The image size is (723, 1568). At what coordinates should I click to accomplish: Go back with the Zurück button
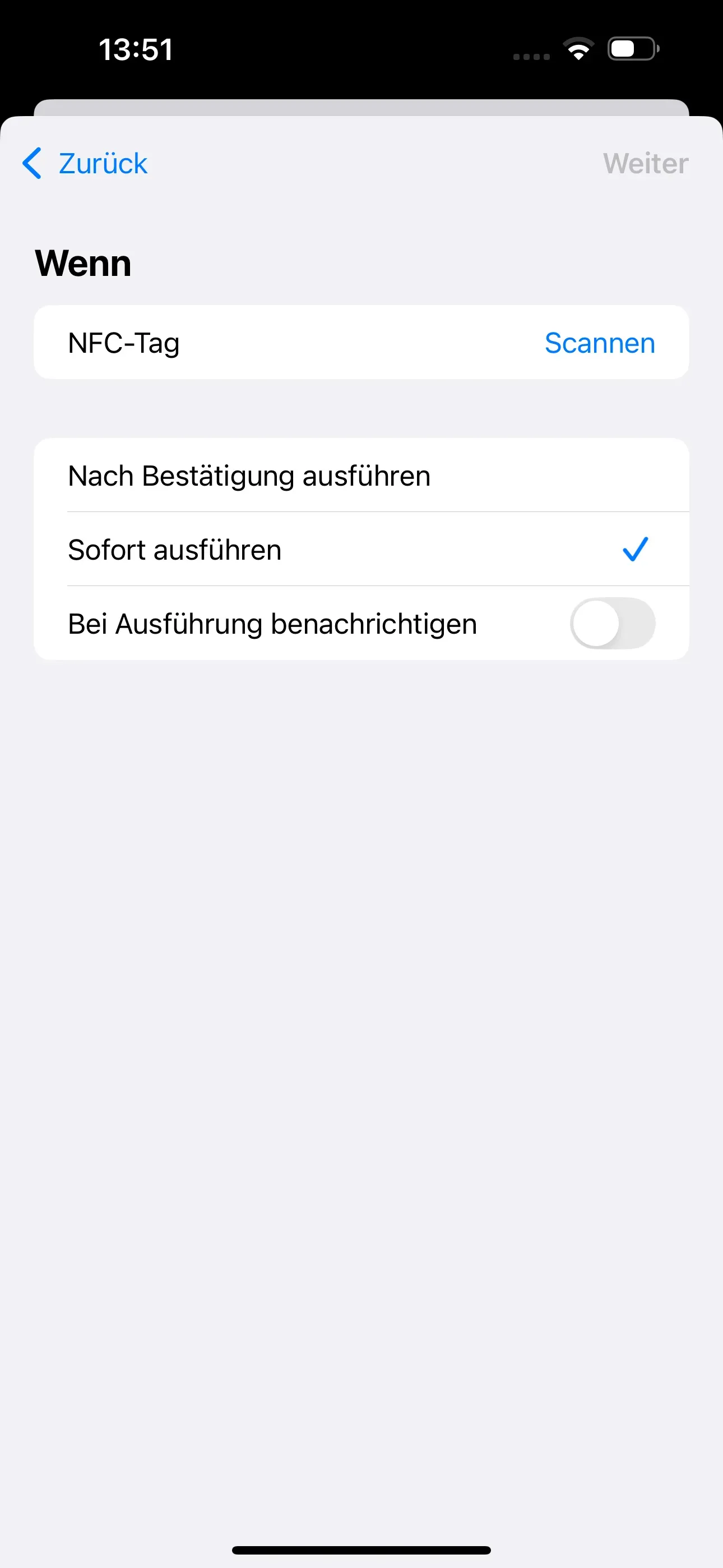coord(85,163)
